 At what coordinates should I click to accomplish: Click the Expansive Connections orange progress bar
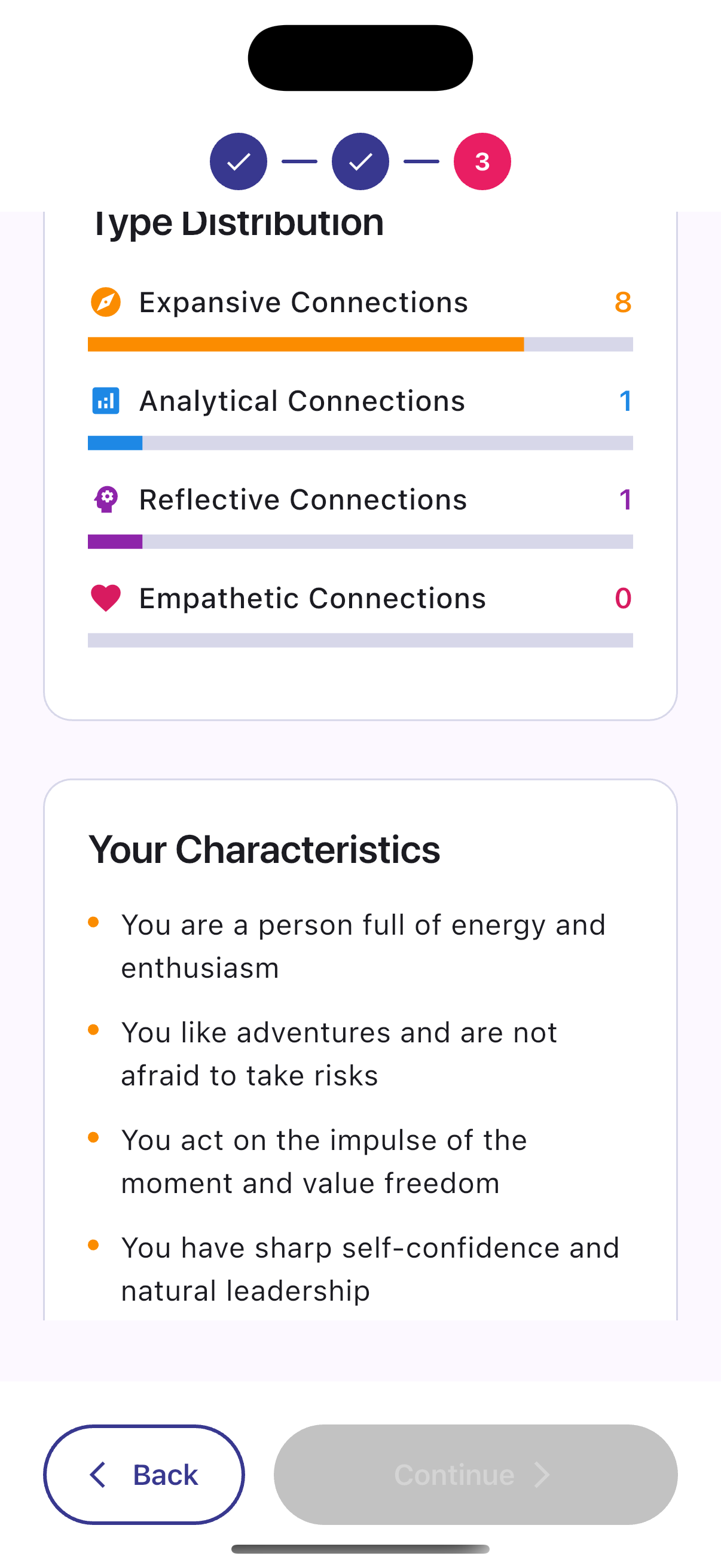pos(304,344)
